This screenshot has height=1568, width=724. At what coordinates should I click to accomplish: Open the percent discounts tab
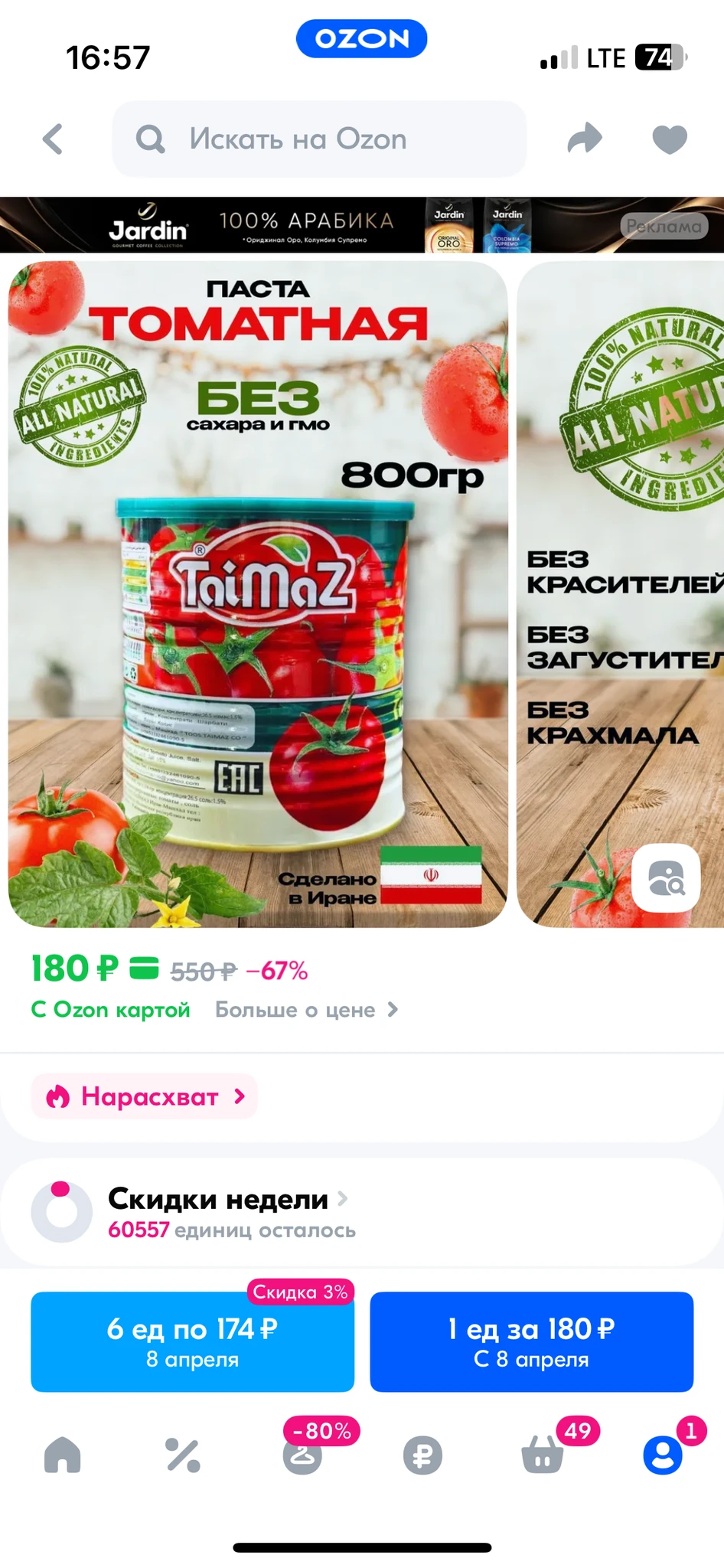pyautogui.click(x=183, y=1455)
